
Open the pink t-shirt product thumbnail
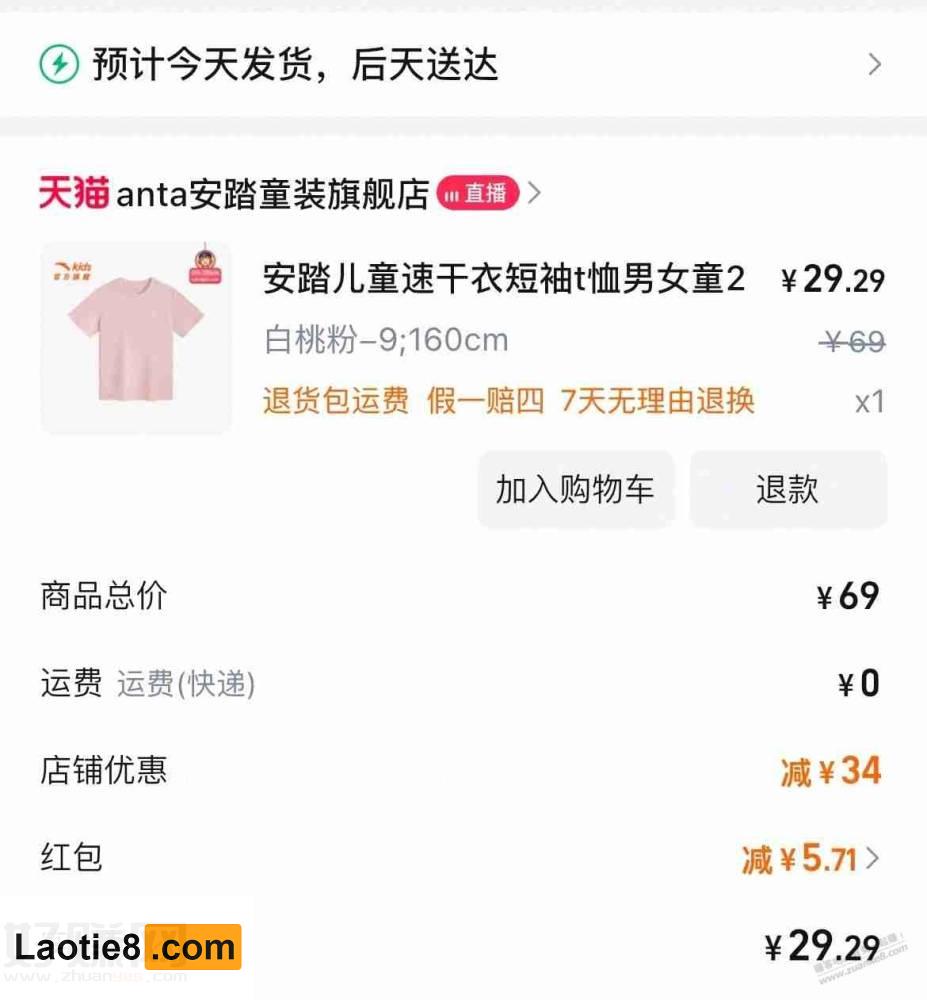[136, 338]
